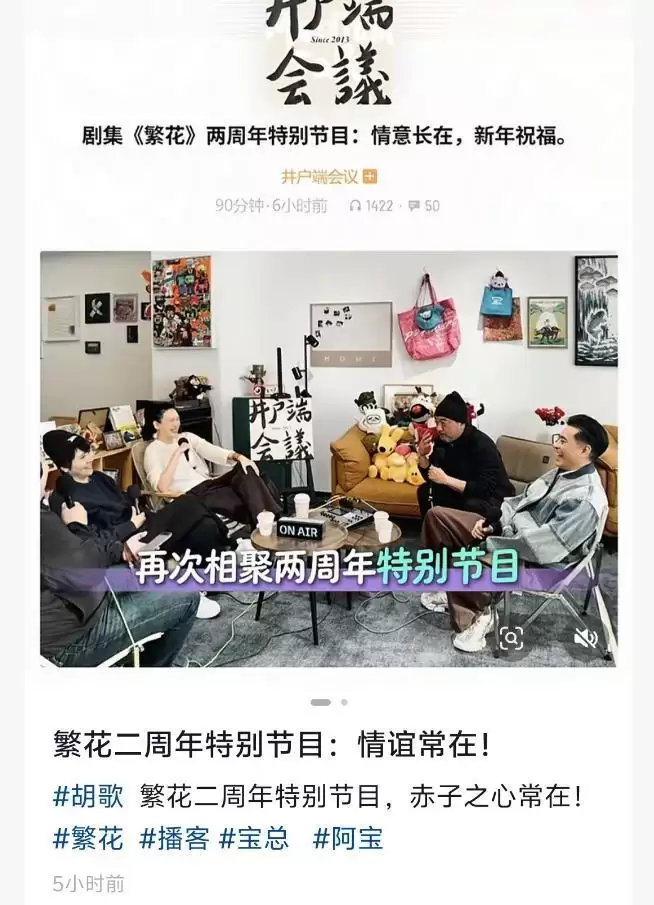This screenshot has width=654, height=905.
Task: Open the #胡歌 hashtag
Action: tap(88, 796)
